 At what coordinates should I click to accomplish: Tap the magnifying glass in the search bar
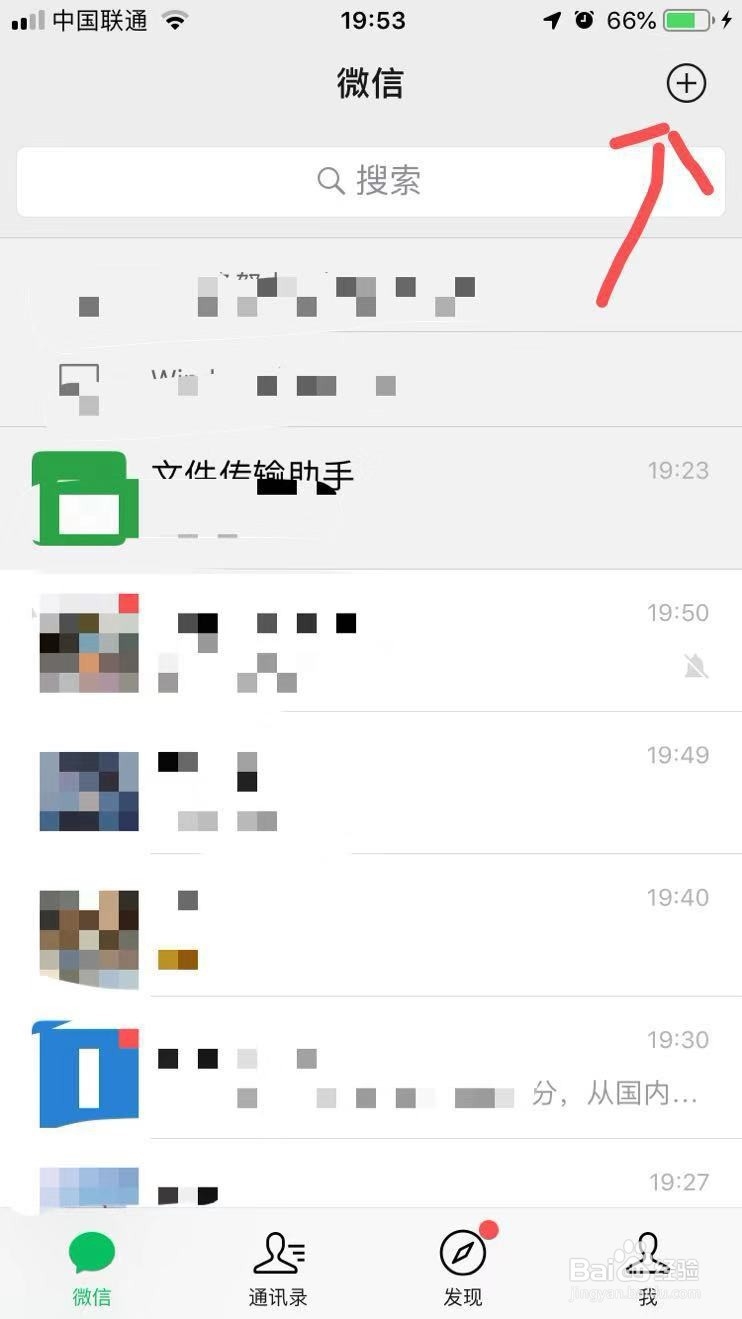click(x=330, y=181)
